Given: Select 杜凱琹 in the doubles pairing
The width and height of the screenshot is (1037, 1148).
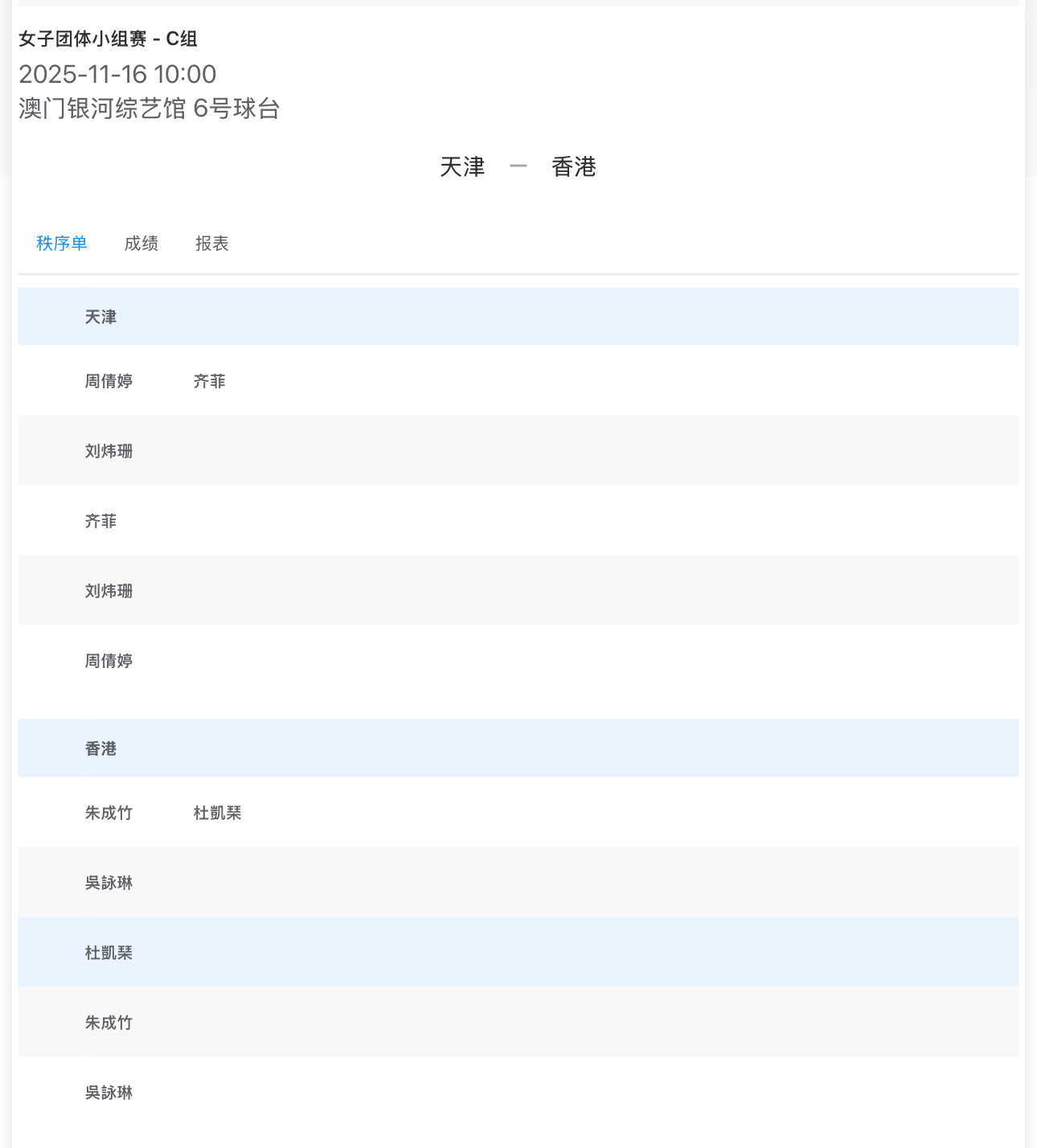Looking at the screenshot, I should coord(219,813).
